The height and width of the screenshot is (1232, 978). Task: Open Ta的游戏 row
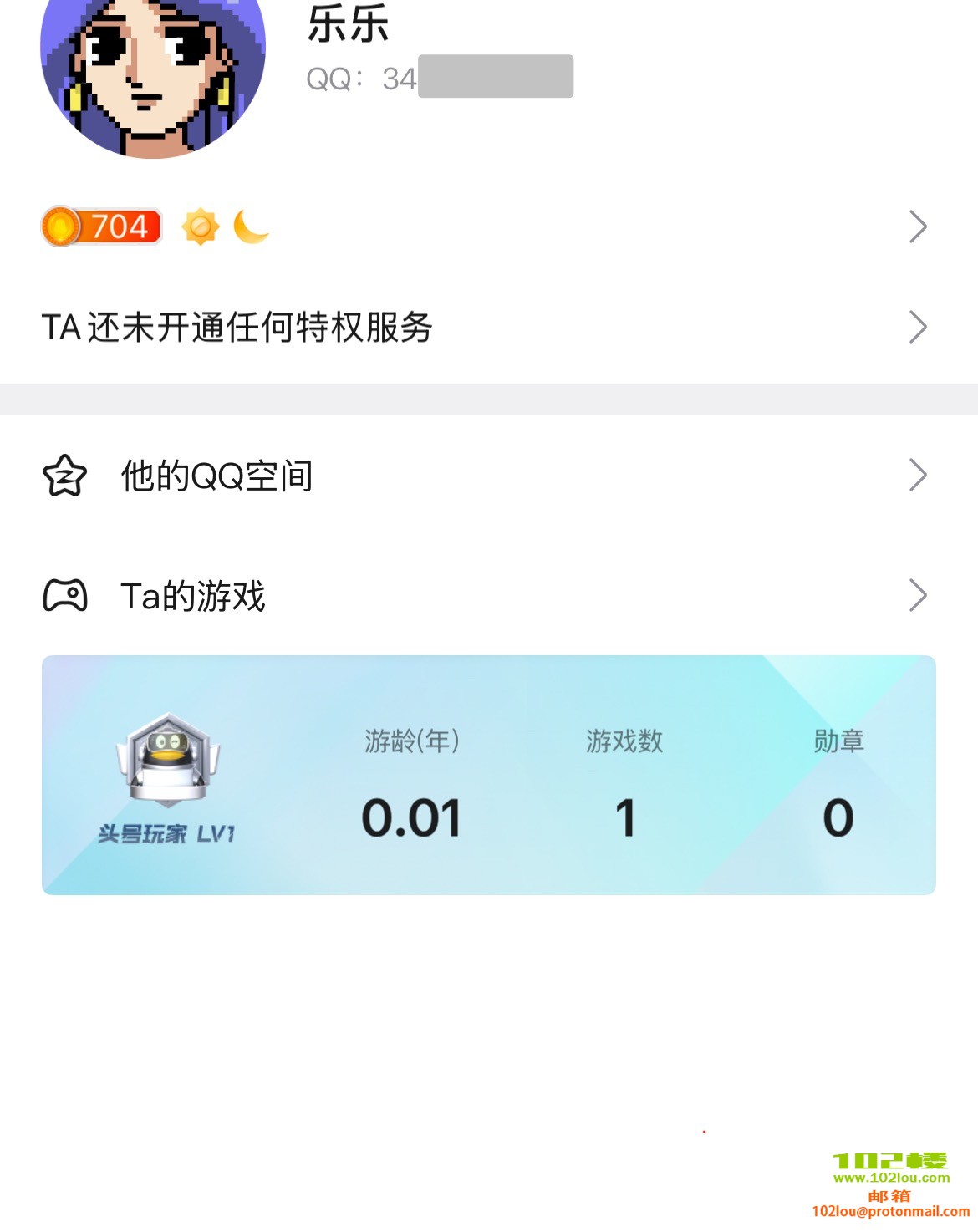tap(488, 596)
